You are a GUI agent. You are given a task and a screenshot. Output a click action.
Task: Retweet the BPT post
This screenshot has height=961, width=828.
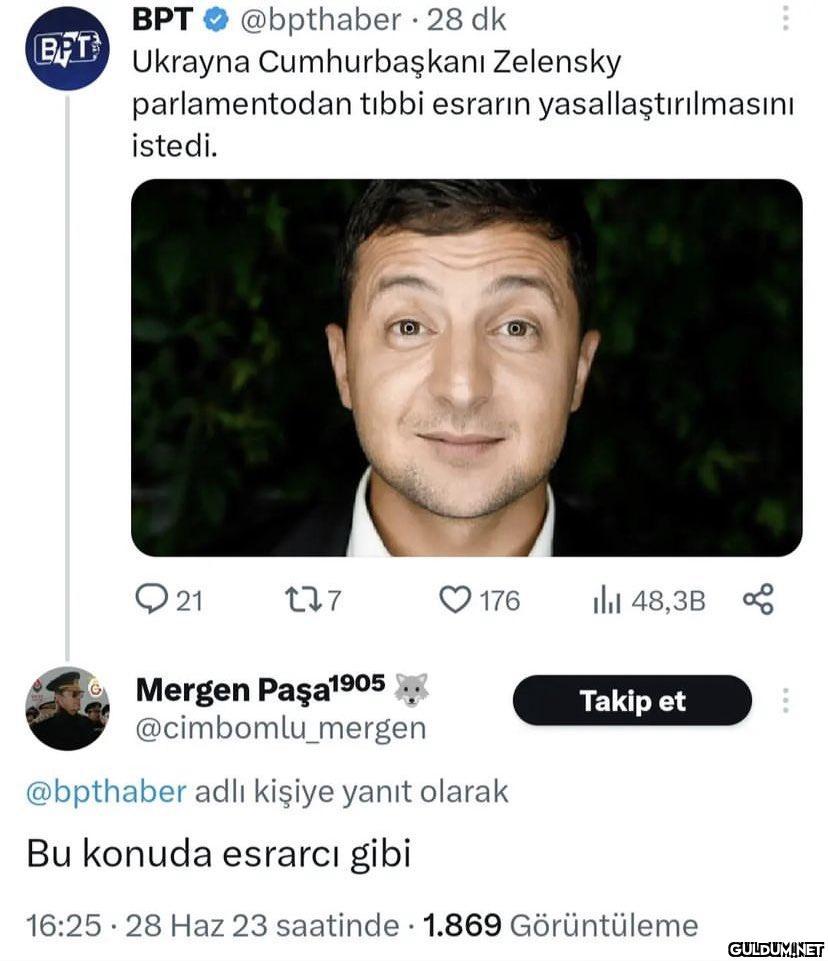coord(300,599)
